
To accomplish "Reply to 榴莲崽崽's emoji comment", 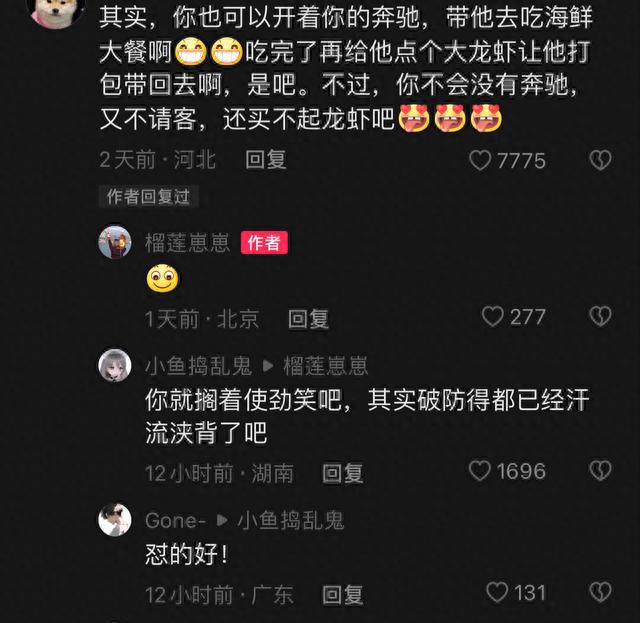I will tap(308, 318).
